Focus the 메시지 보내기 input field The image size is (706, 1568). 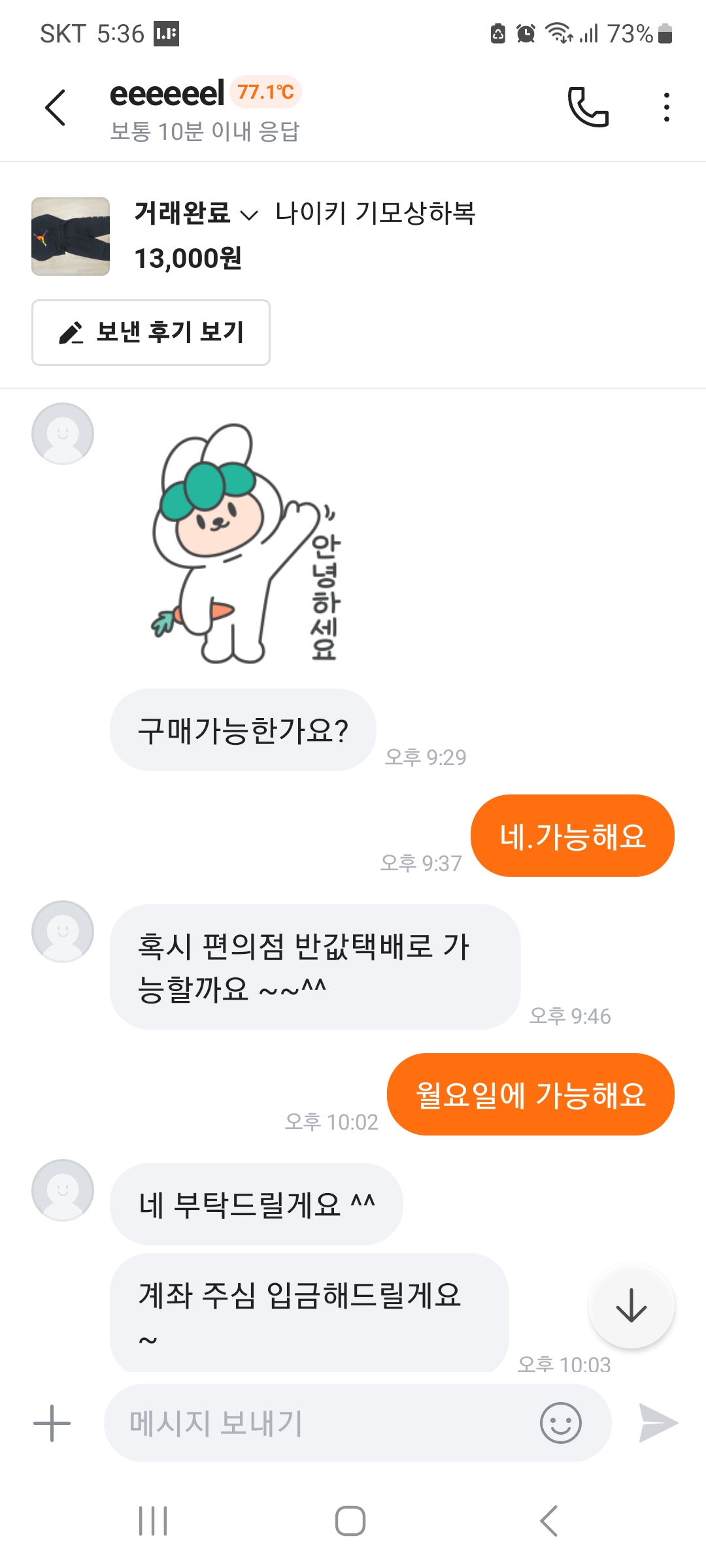coord(320,1423)
